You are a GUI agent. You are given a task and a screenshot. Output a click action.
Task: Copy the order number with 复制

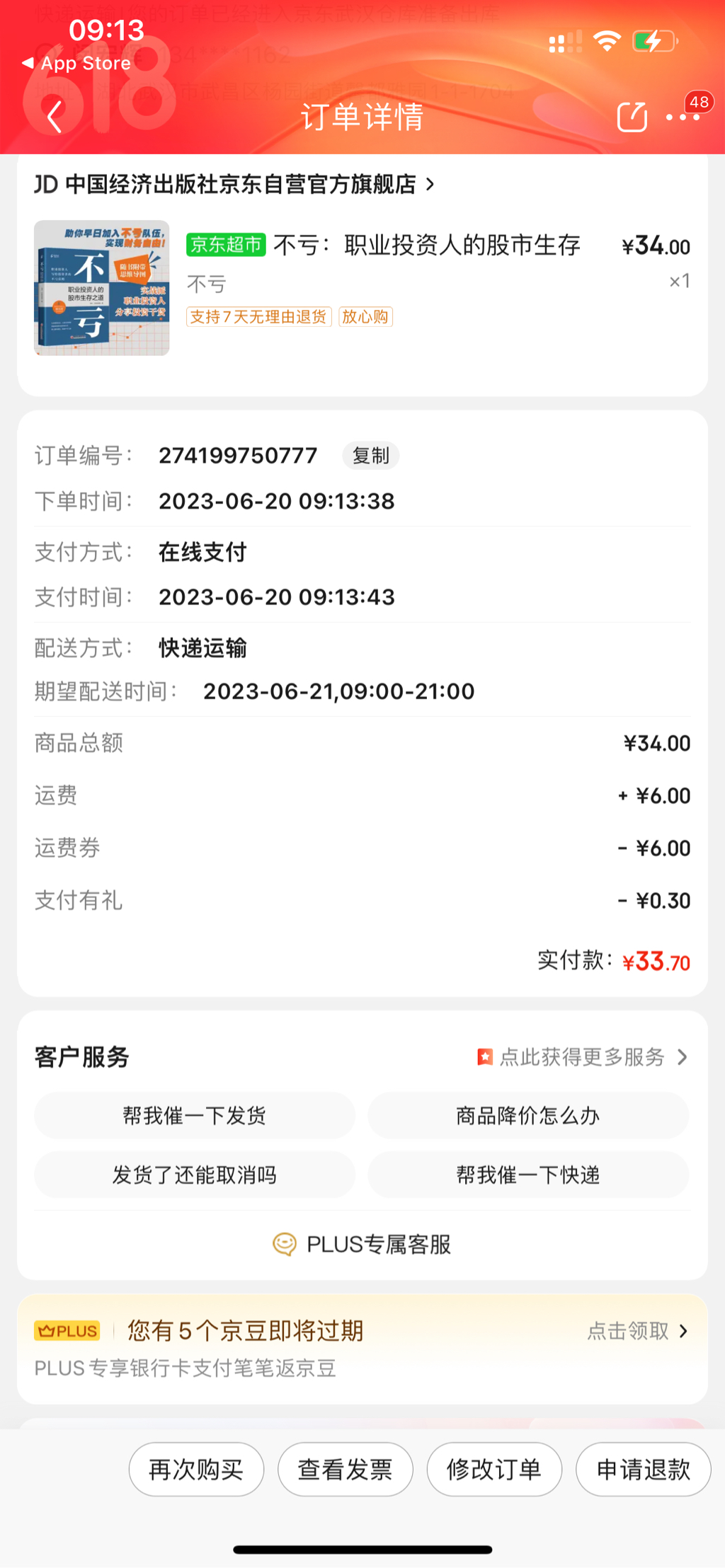click(x=370, y=456)
